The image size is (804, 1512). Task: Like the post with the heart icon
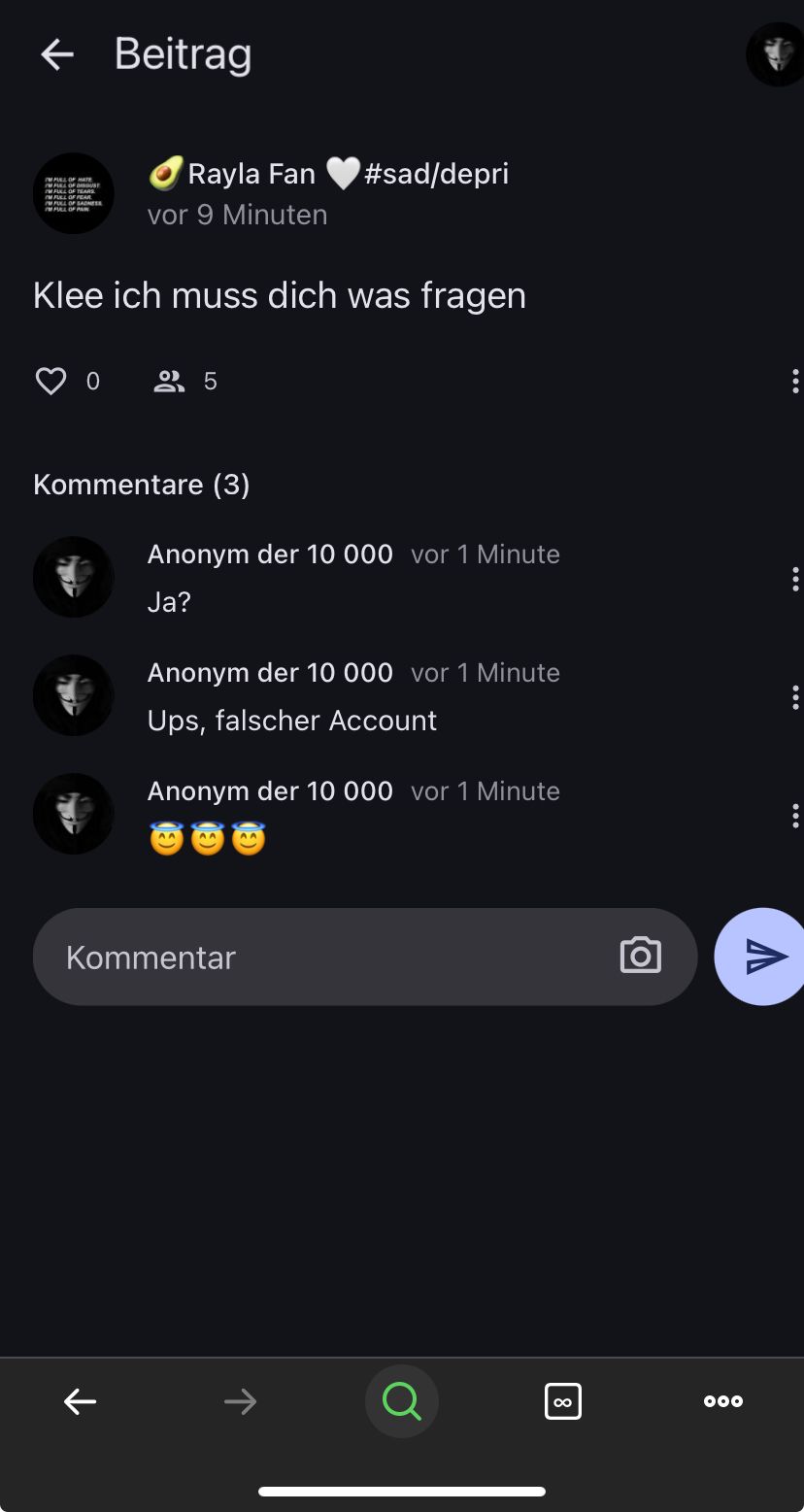tap(51, 382)
